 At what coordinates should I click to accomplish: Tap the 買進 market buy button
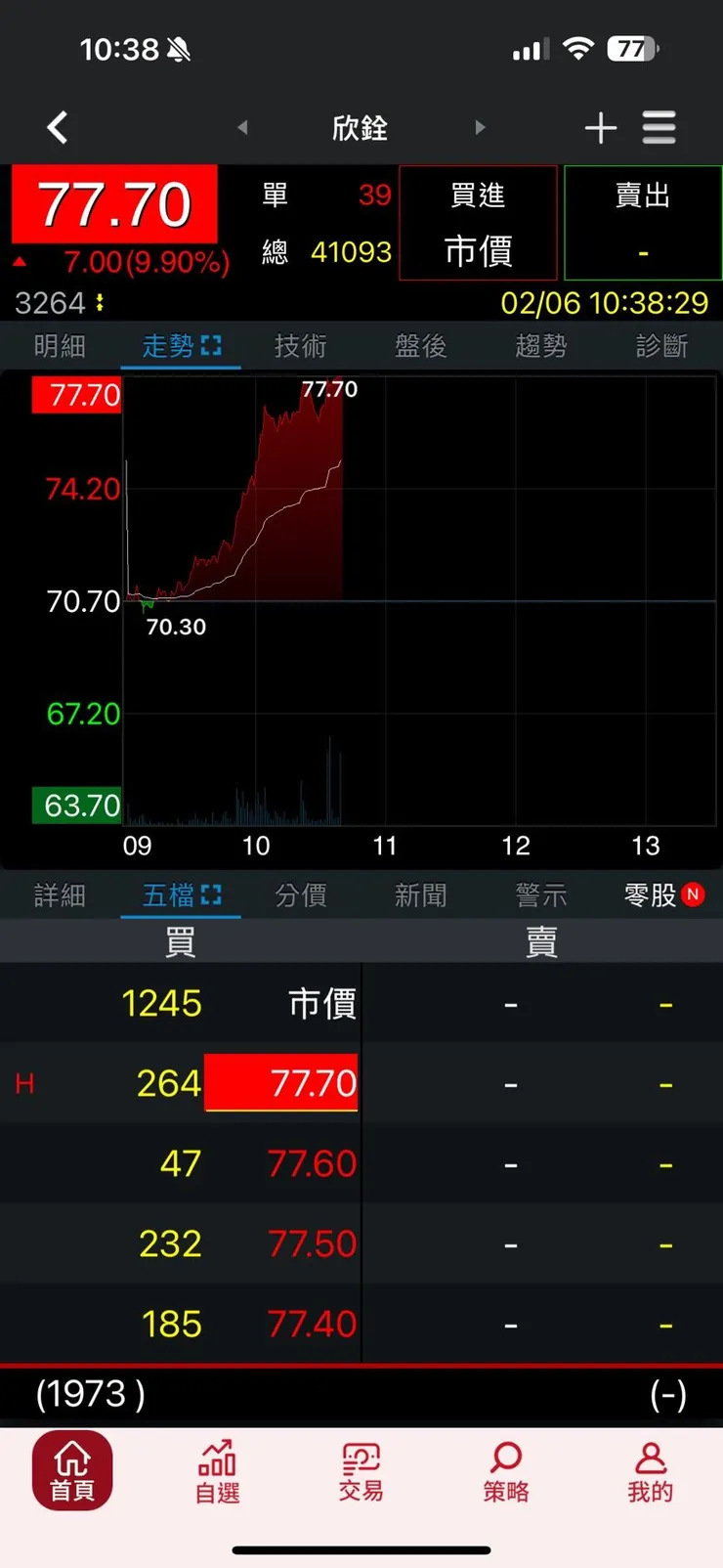(477, 223)
